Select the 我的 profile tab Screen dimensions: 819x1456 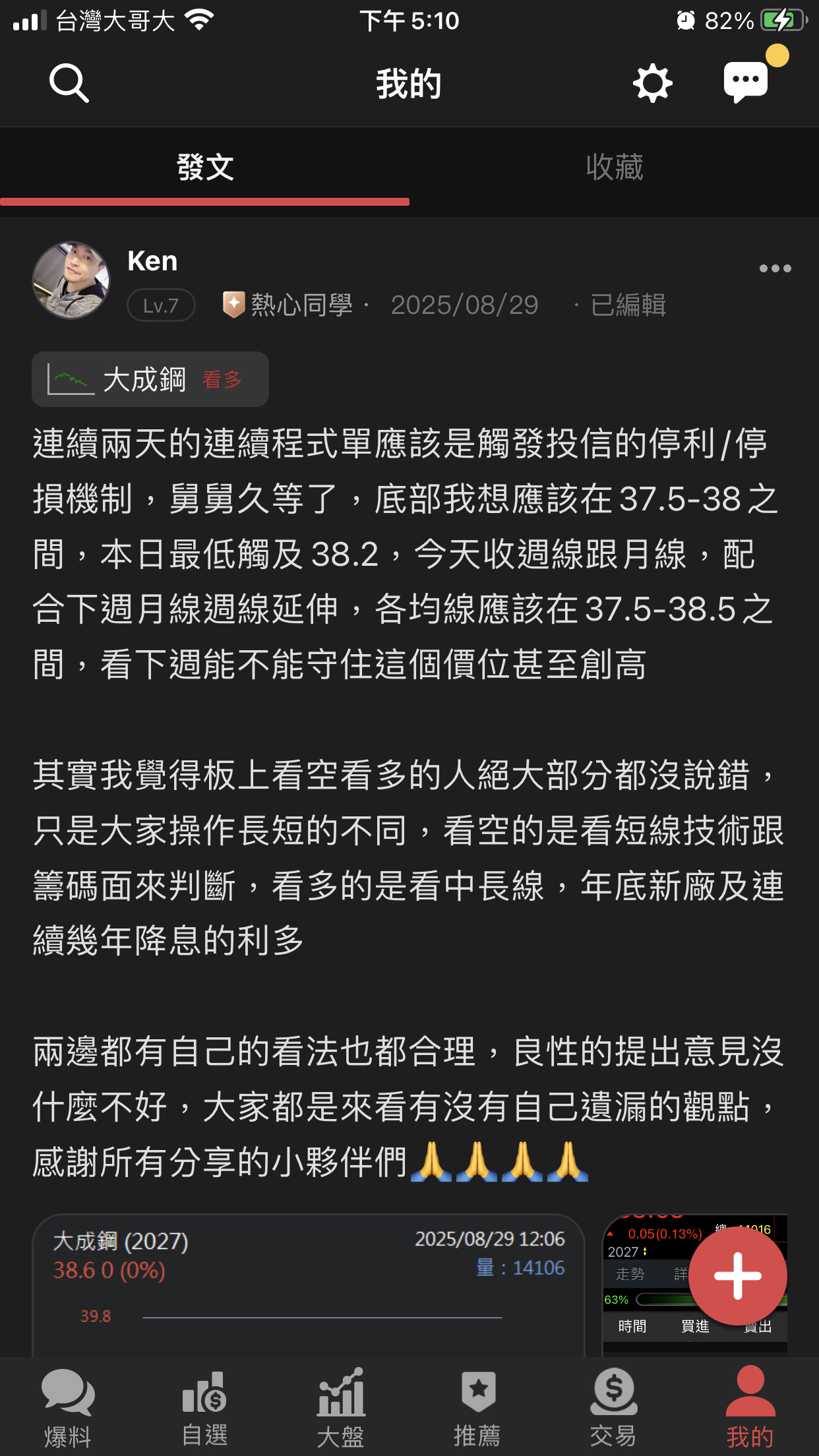point(750,1407)
